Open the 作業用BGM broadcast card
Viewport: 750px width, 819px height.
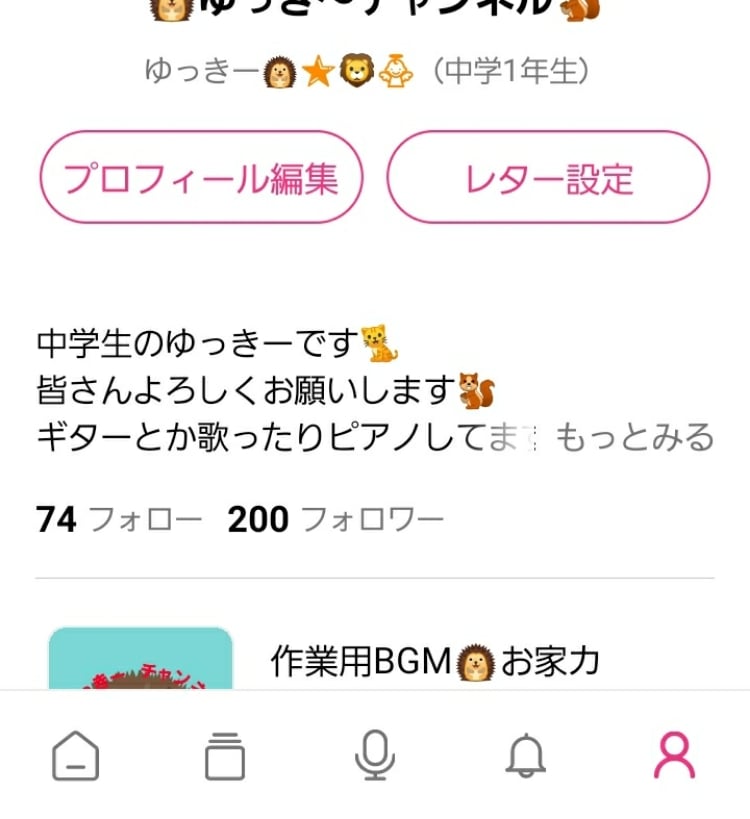point(434,661)
